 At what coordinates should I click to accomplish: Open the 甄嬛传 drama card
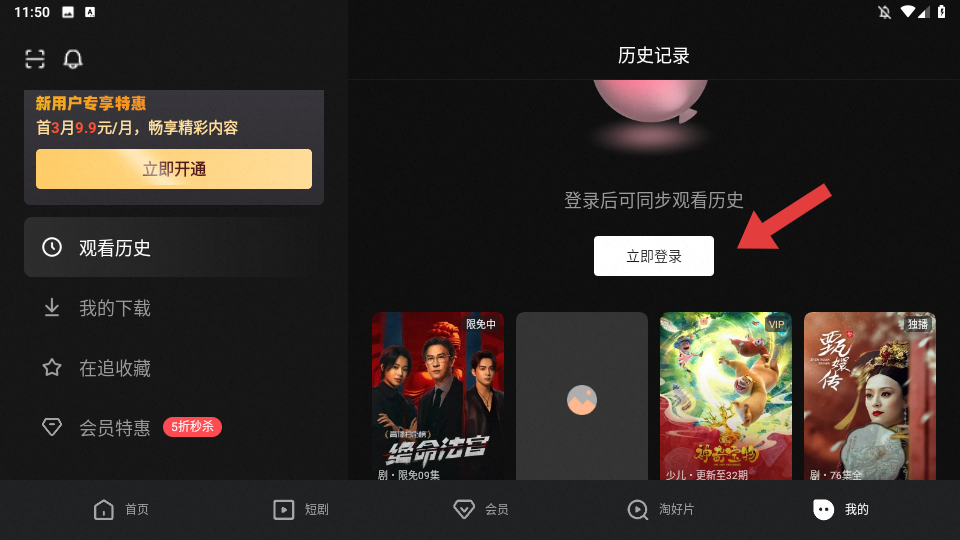870,396
